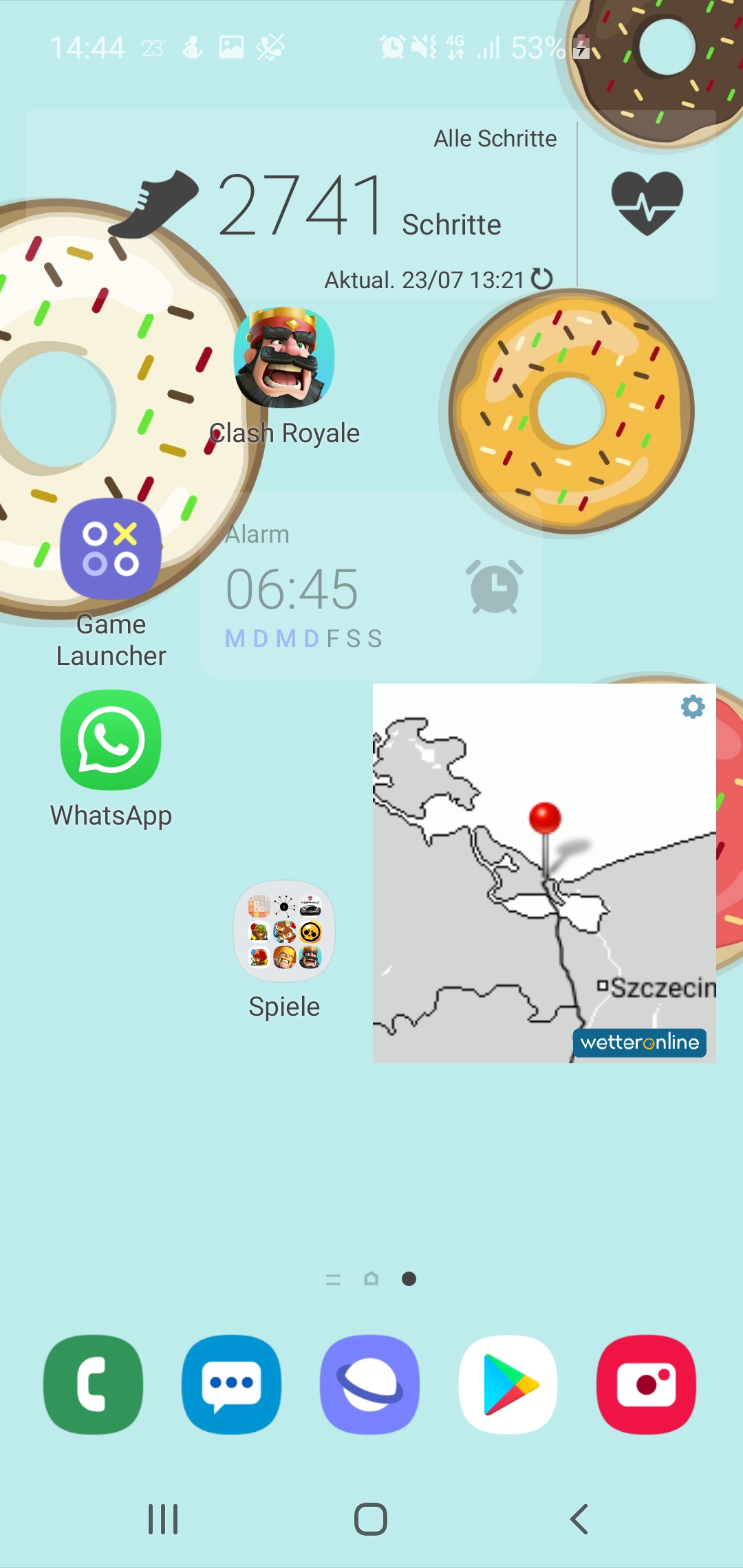The width and height of the screenshot is (743, 1568).
Task: Open the Messages app
Action: [232, 1384]
